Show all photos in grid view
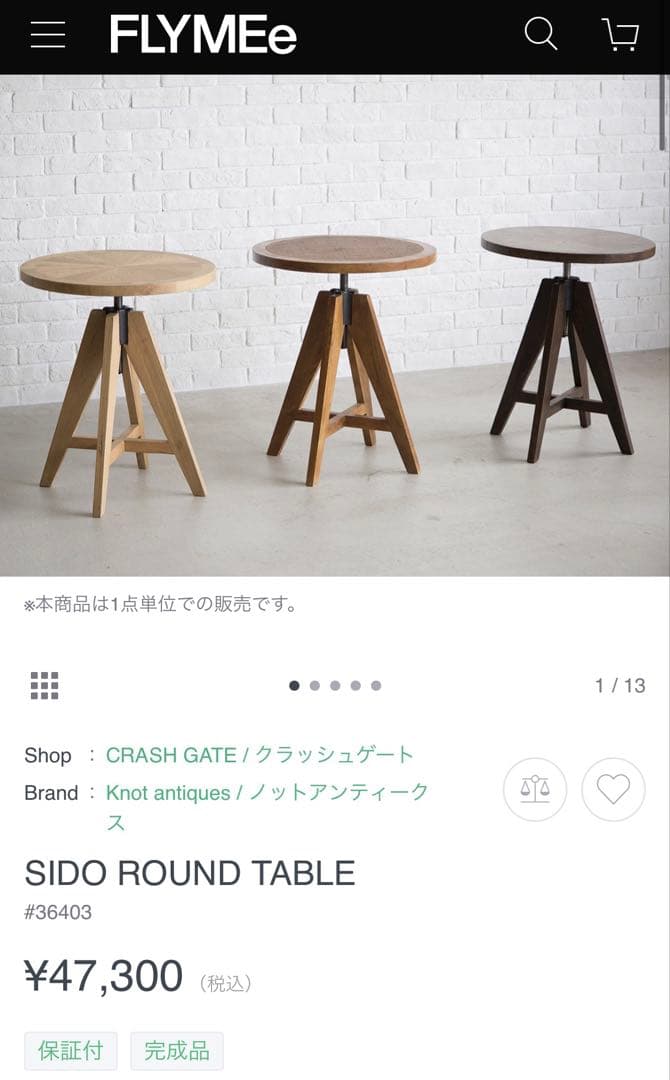 [x=45, y=685]
